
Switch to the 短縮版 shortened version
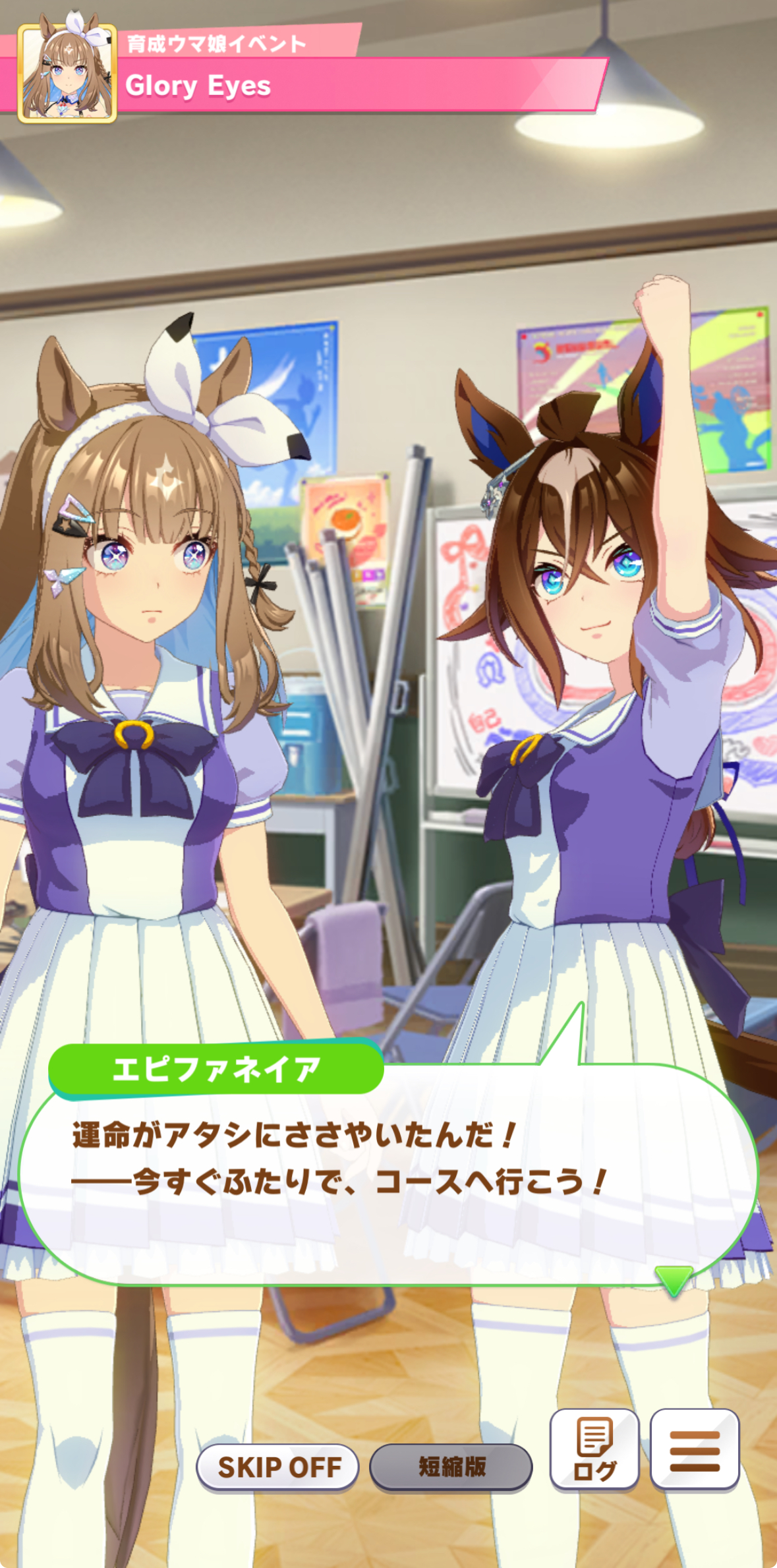(451, 1467)
